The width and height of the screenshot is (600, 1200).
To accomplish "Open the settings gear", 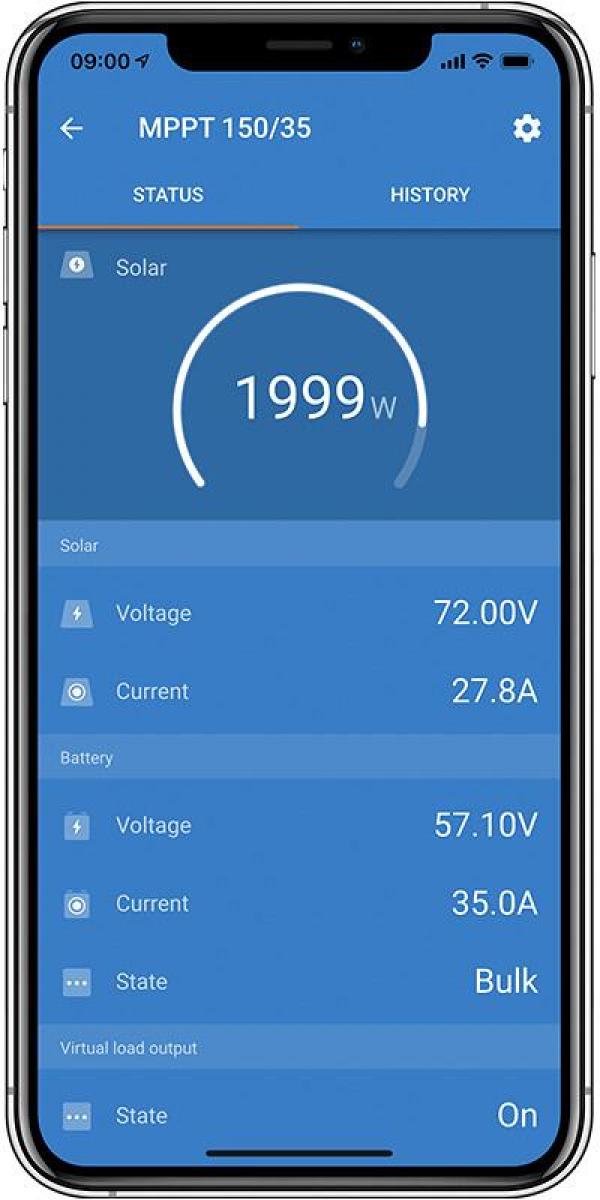I will [x=526, y=129].
